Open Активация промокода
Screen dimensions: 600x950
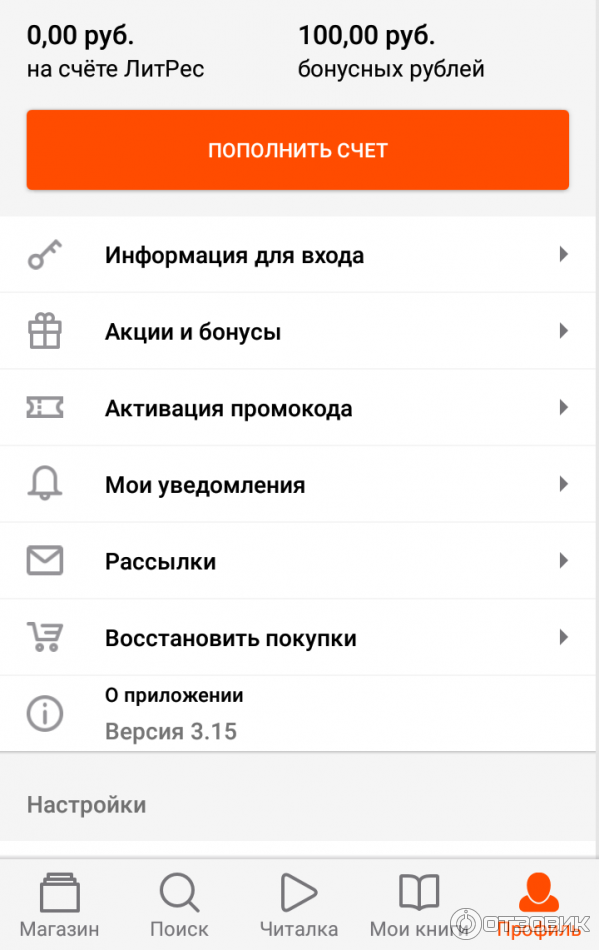(298, 409)
